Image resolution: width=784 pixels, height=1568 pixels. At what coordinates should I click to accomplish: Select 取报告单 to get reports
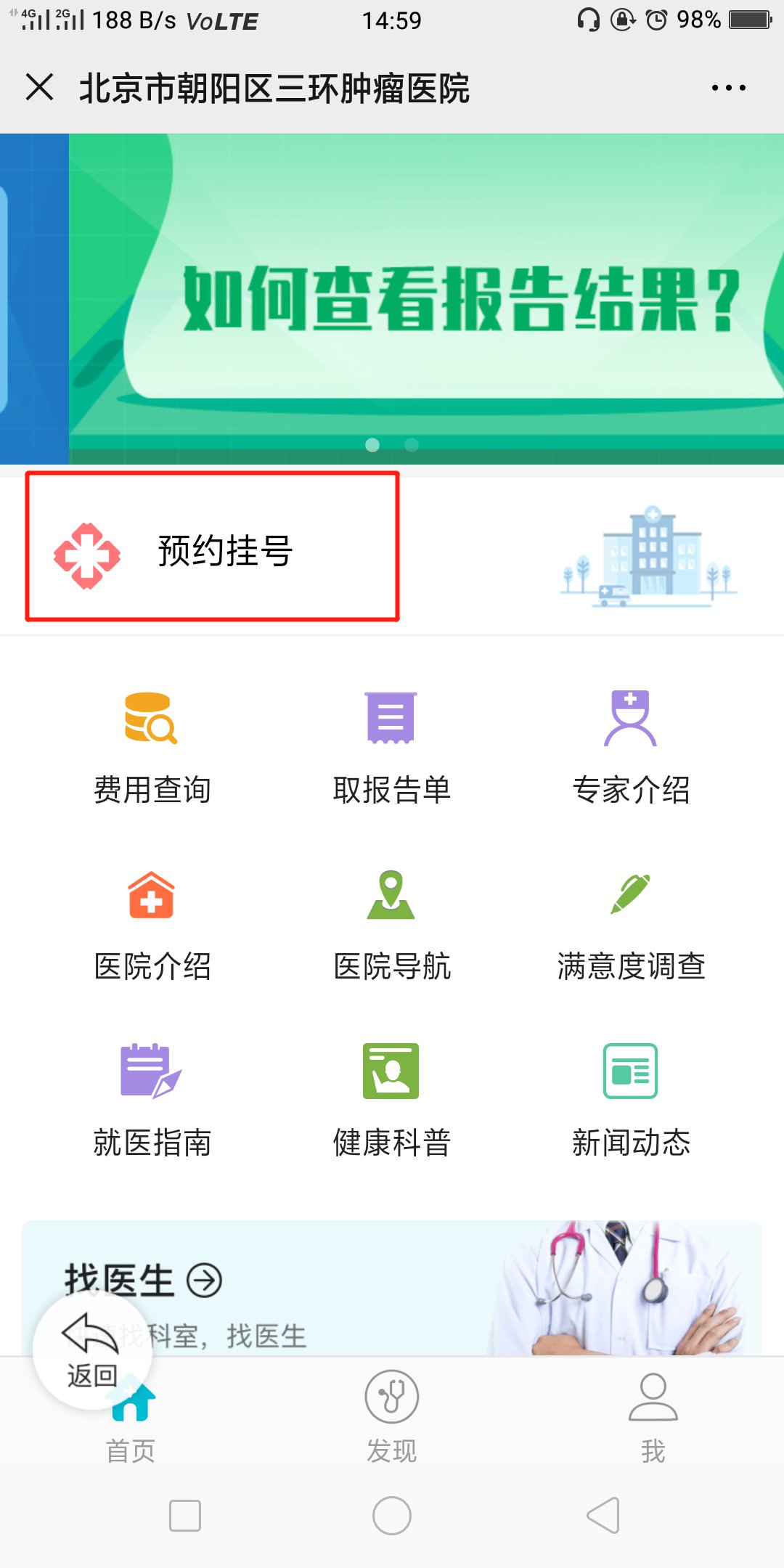tap(391, 748)
